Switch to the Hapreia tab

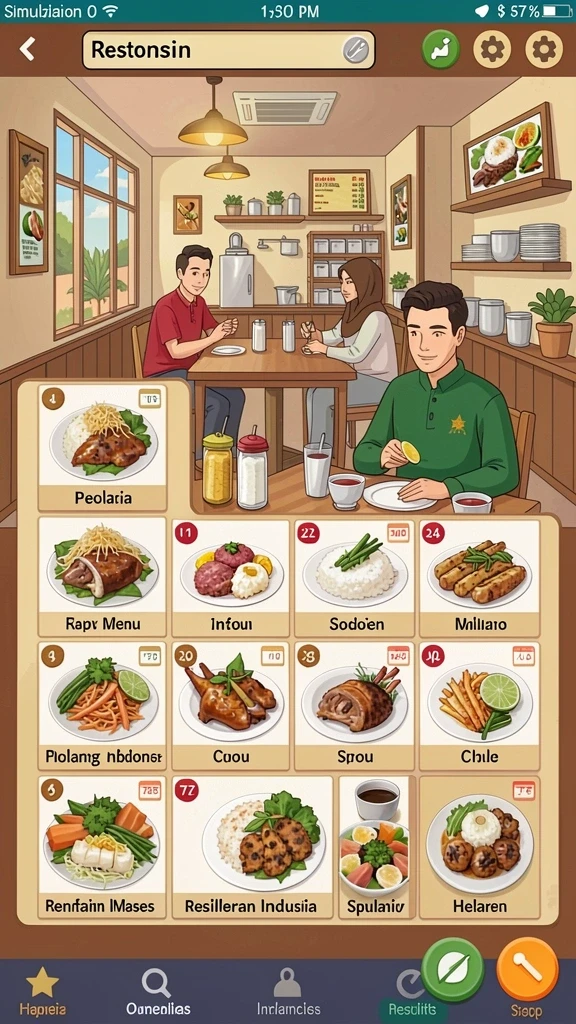coord(42,992)
